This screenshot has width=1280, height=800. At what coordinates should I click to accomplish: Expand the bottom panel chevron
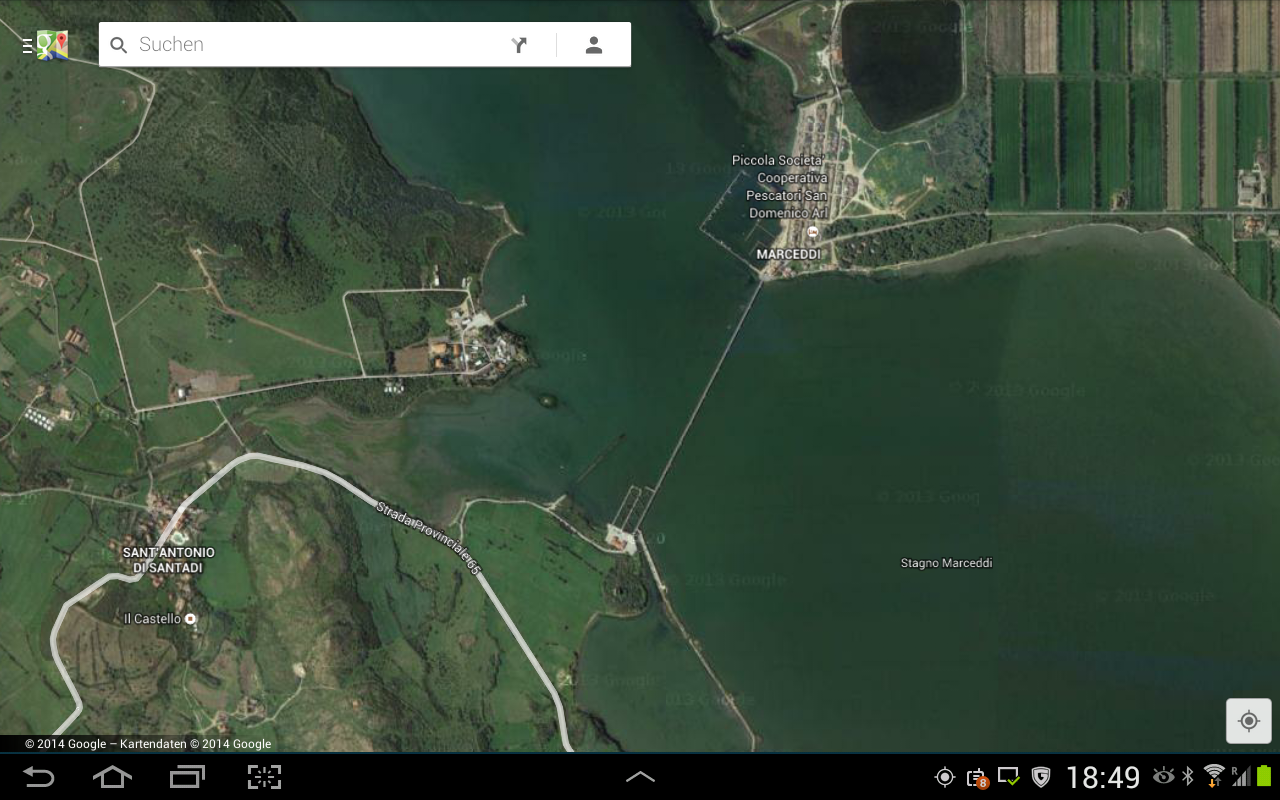pyautogui.click(x=640, y=776)
